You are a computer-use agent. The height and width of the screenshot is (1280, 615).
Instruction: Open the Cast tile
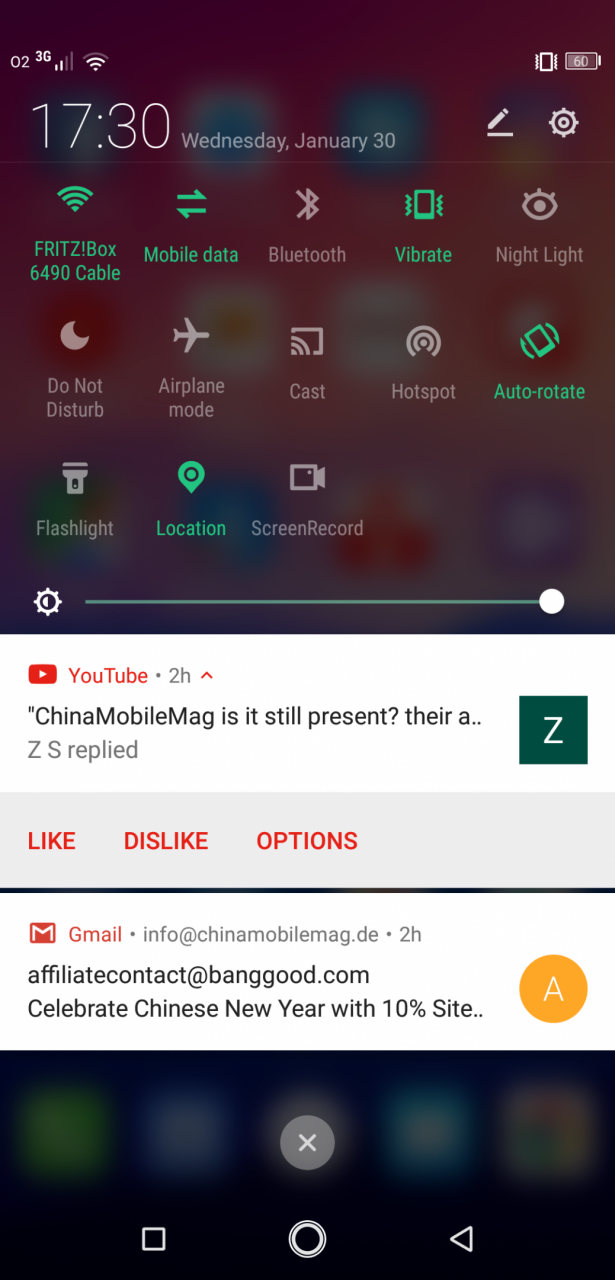pyautogui.click(x=307, y=364)
